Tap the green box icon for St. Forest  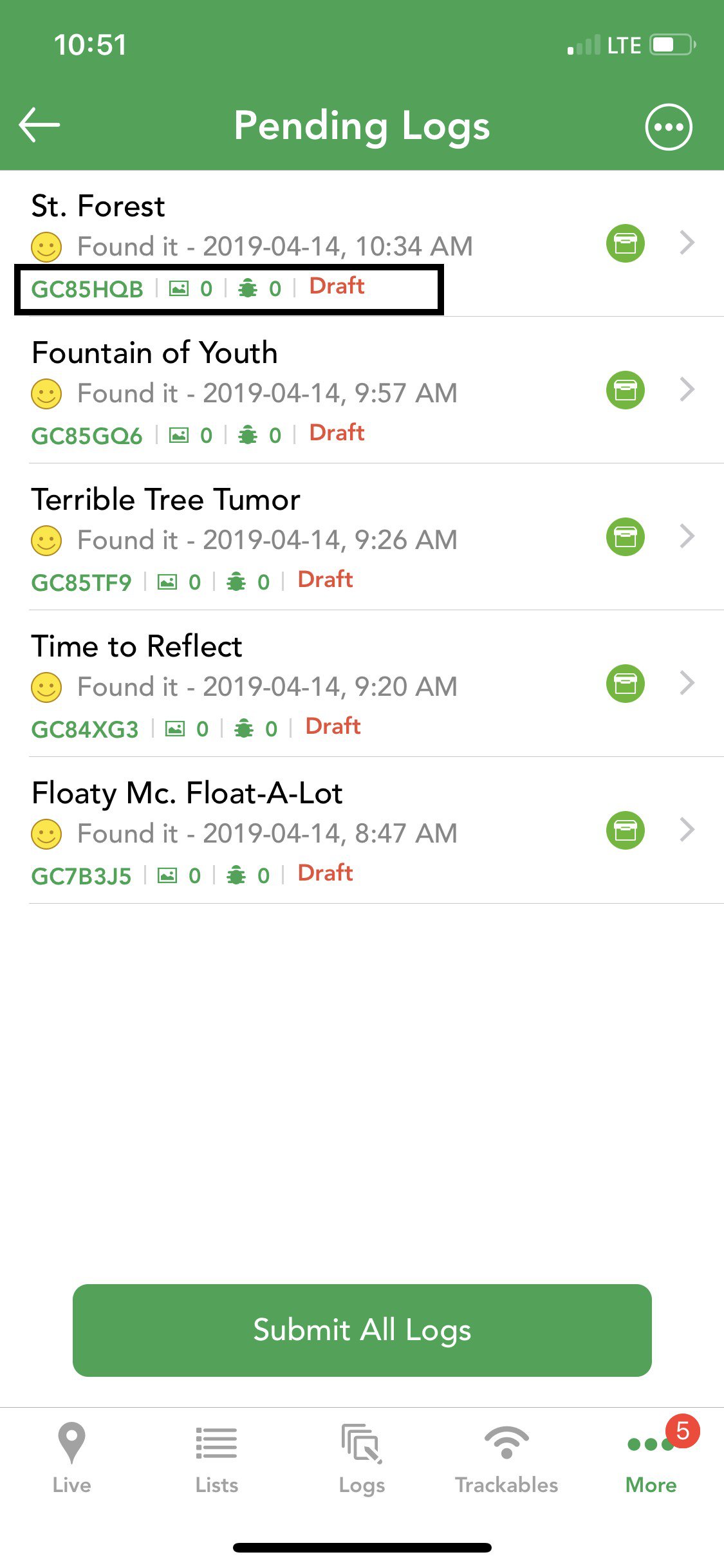[x=626, y=243]
